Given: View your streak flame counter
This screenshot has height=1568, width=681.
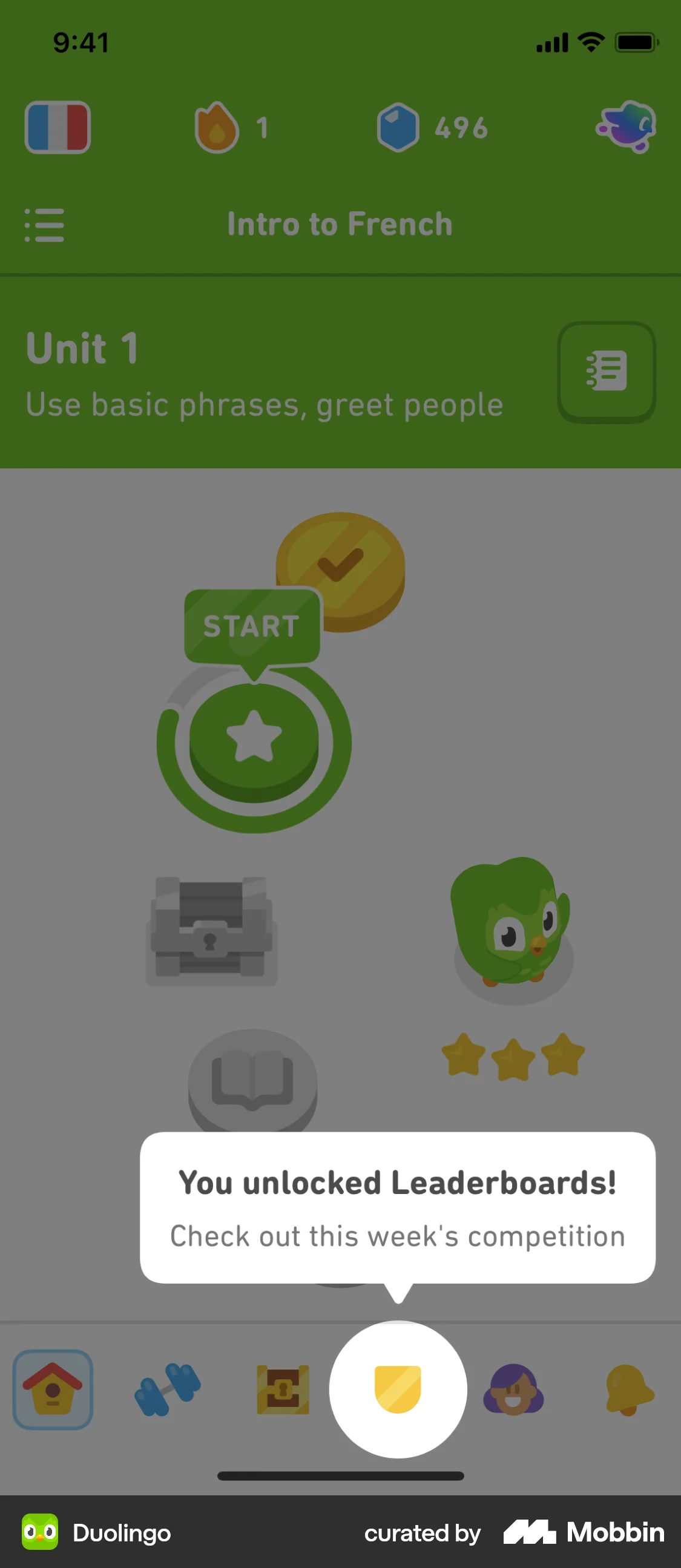Looking at the screenshot, I should (234, 126).
